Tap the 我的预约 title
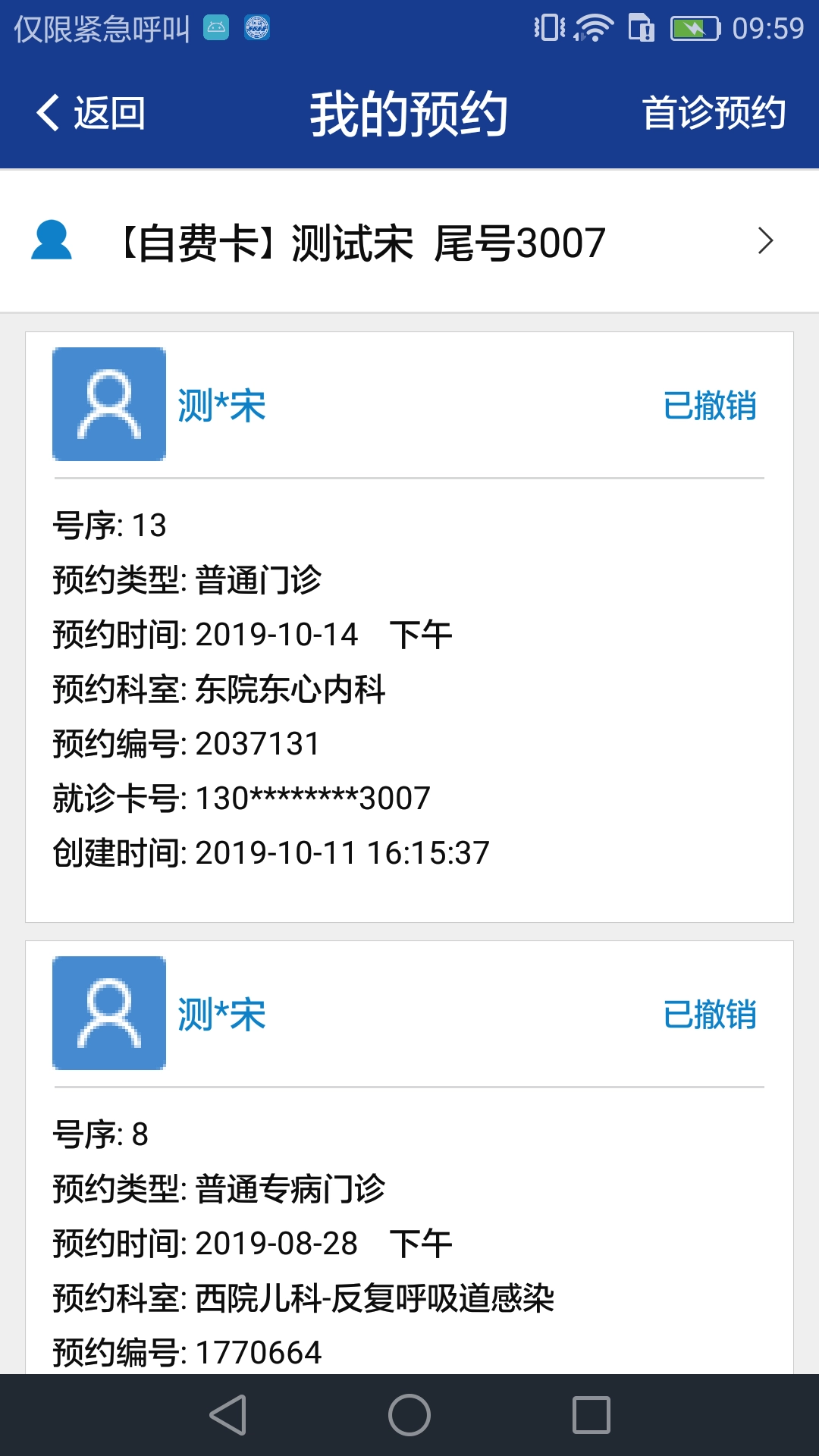Screen dimensions: 819x1456 pos(409,112)
